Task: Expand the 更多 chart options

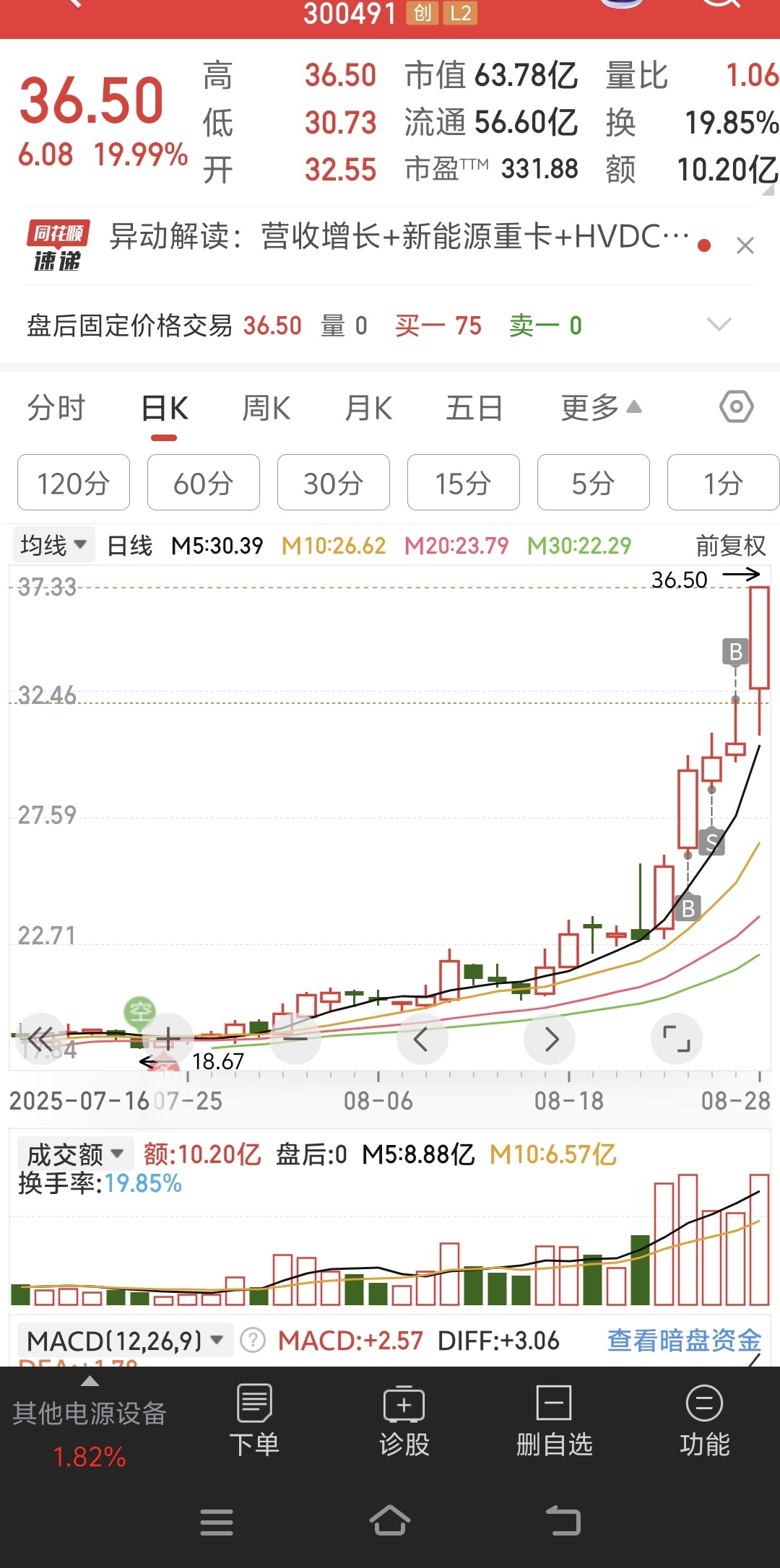Action: [x=601, y=409]
